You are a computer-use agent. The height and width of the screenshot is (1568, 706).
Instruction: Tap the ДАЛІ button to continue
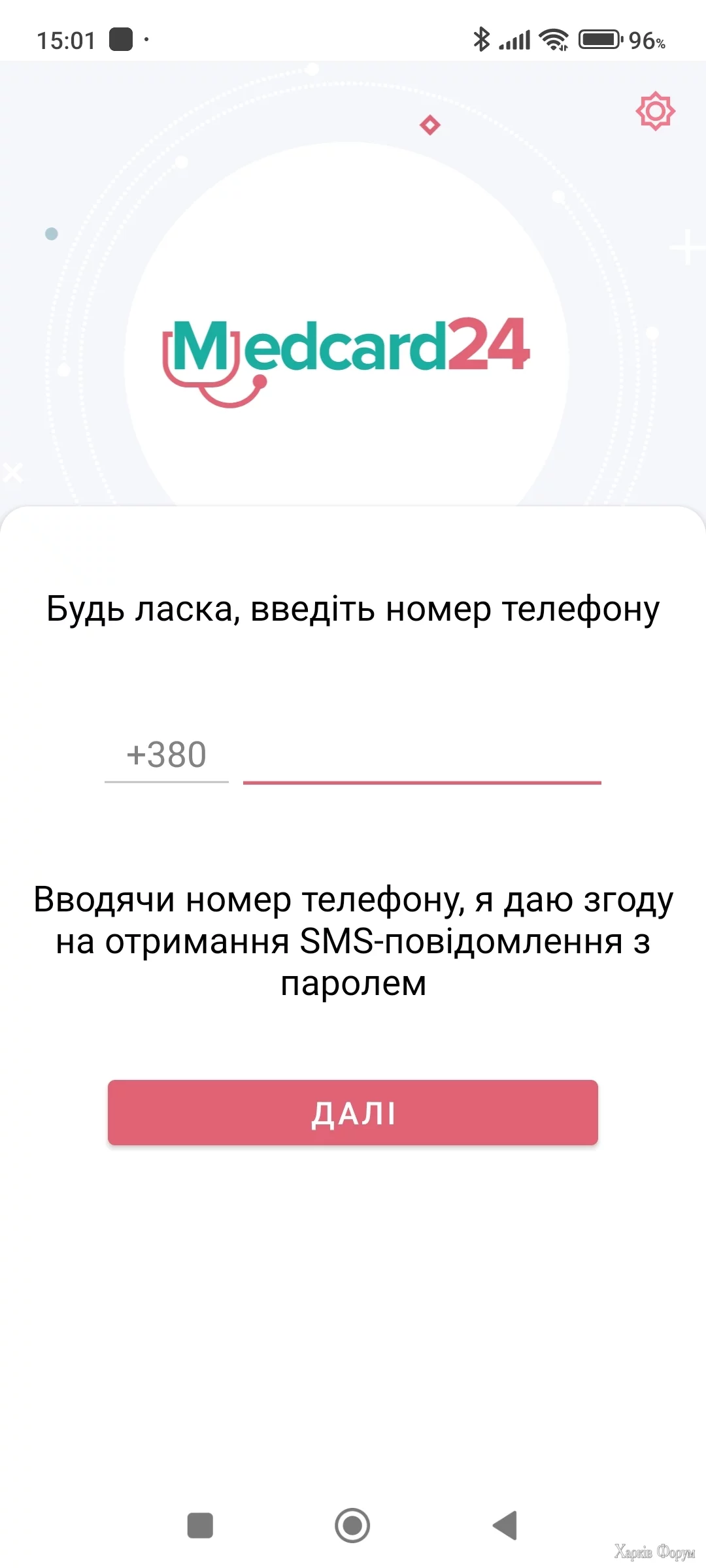pyautogui.click(x=353, y=1113)
